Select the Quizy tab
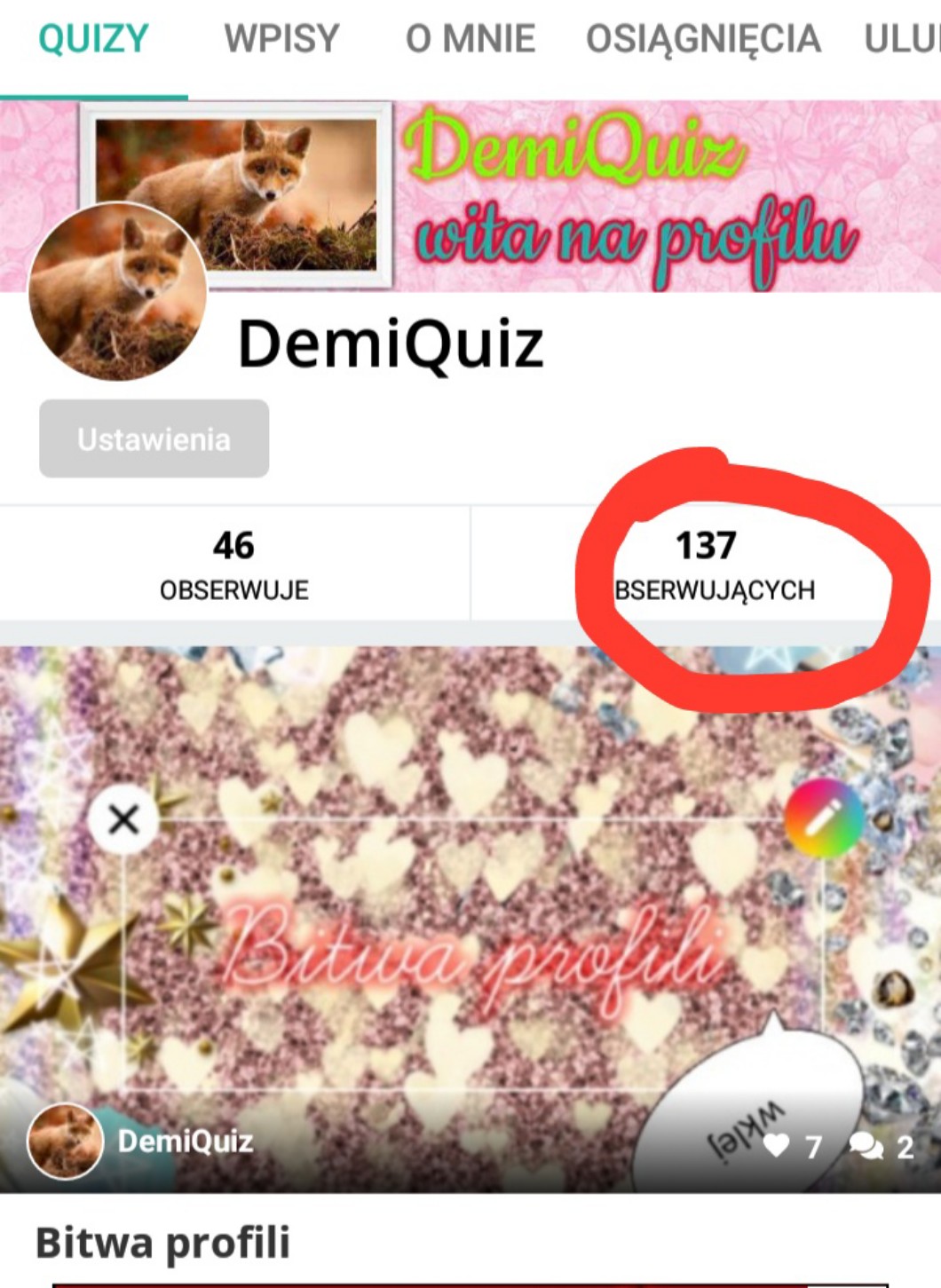The height and width of the screenshot is (1288, 941). (x=93, y=39)
